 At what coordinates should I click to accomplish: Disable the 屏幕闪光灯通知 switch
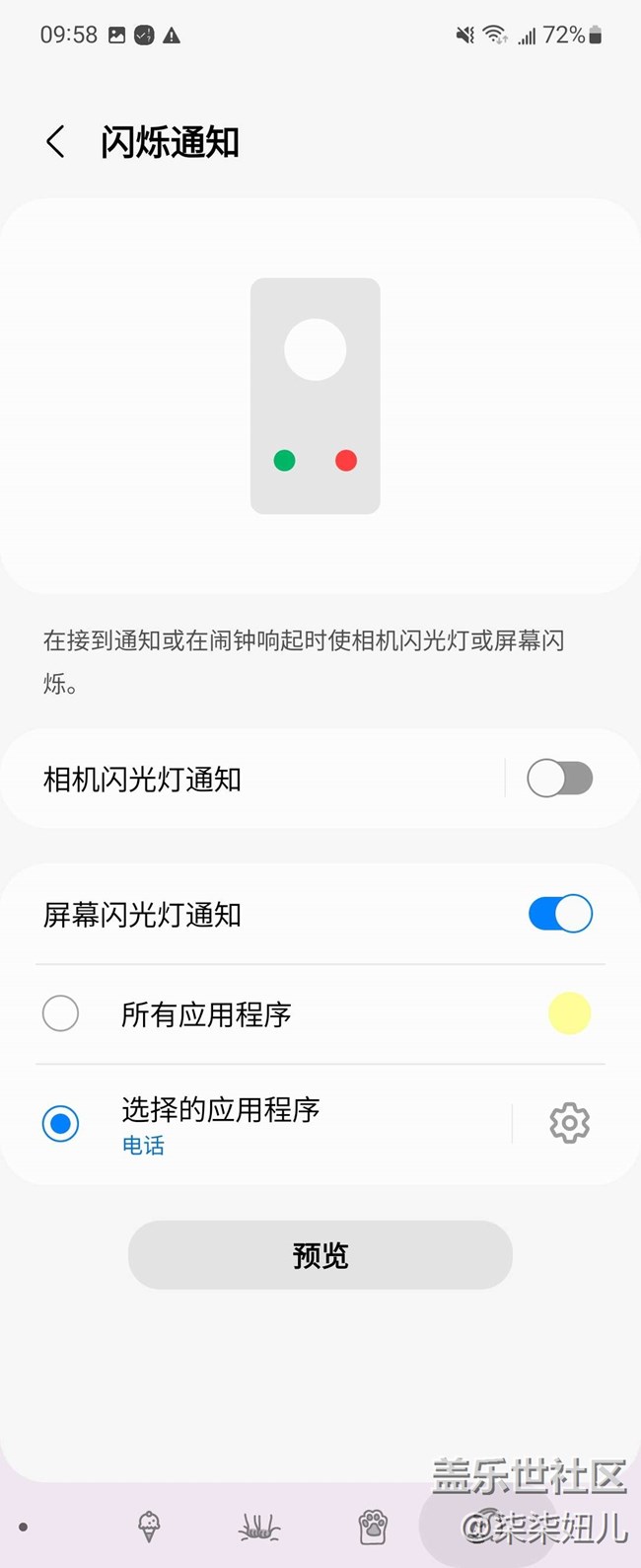click(x=559, y=914)
